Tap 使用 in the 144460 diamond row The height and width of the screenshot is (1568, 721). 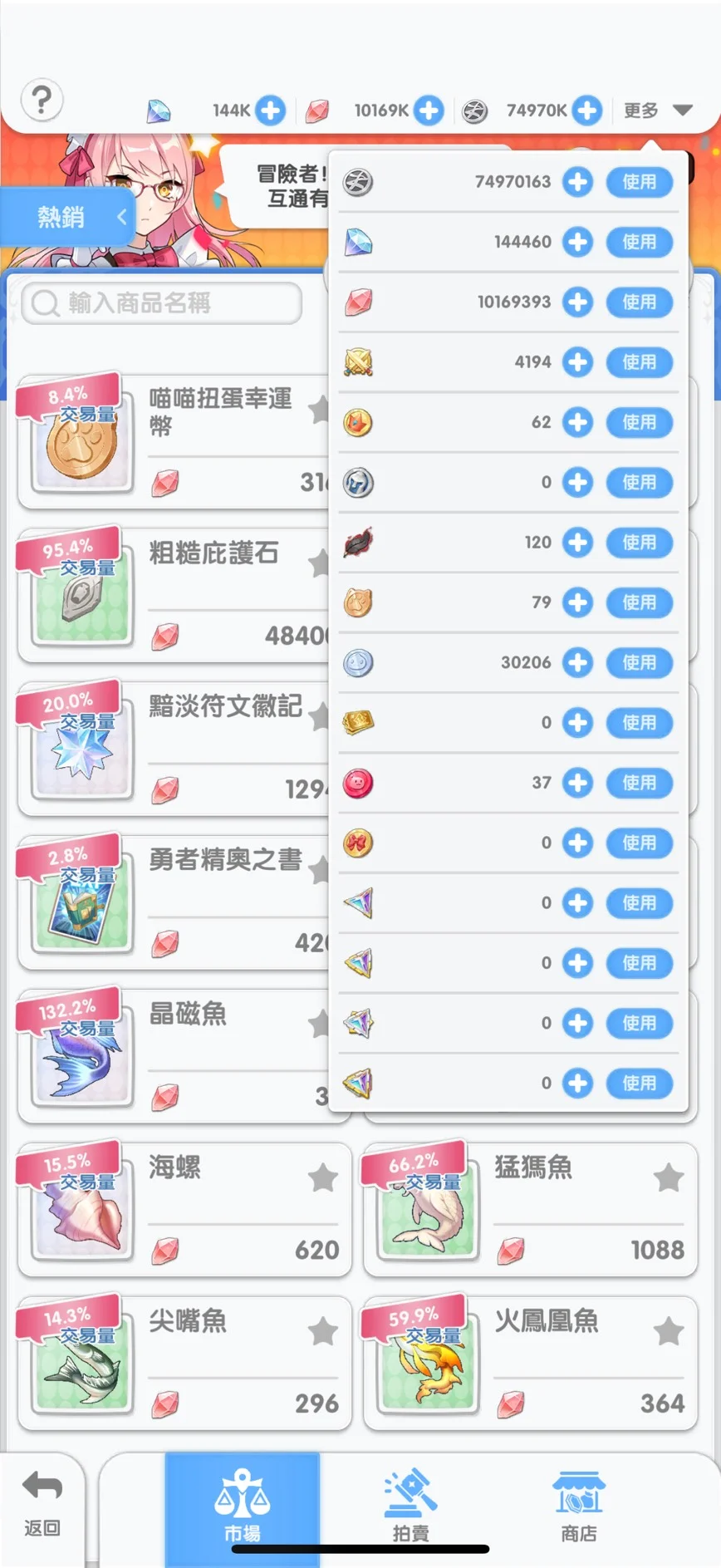(639, 242)
